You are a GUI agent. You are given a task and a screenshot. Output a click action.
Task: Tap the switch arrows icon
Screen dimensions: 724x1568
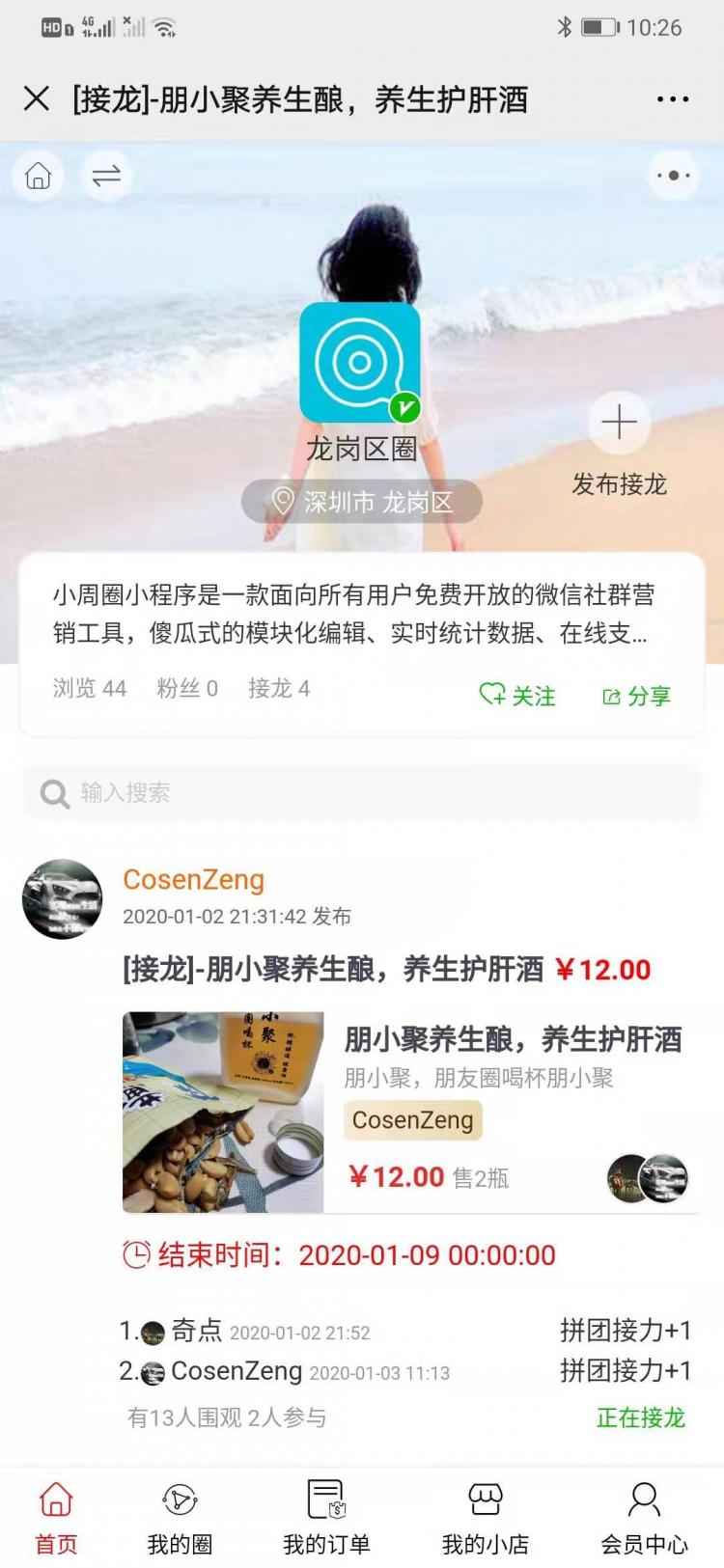[x=106, y=176]
